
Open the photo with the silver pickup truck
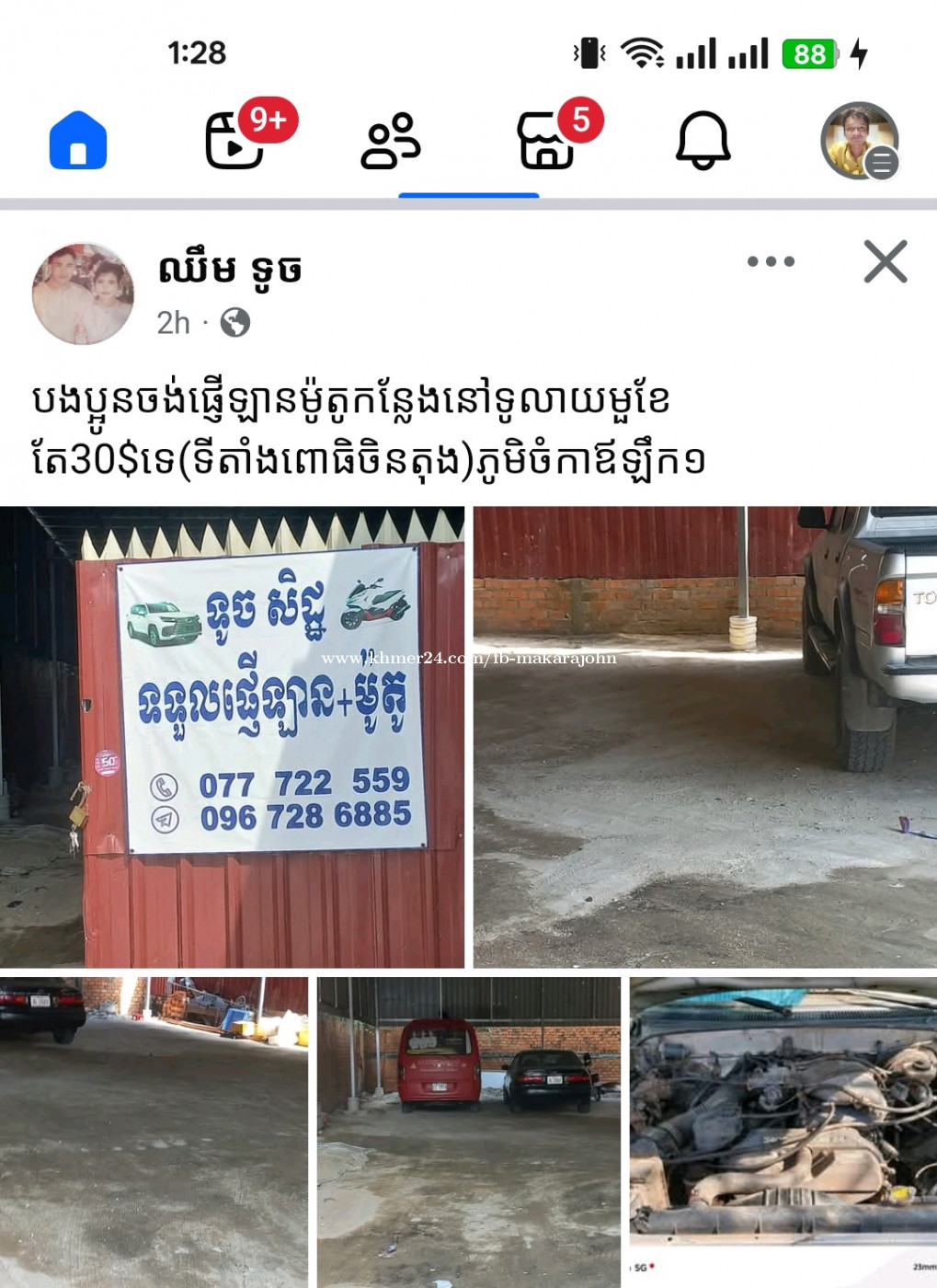[x=705, y=736]
